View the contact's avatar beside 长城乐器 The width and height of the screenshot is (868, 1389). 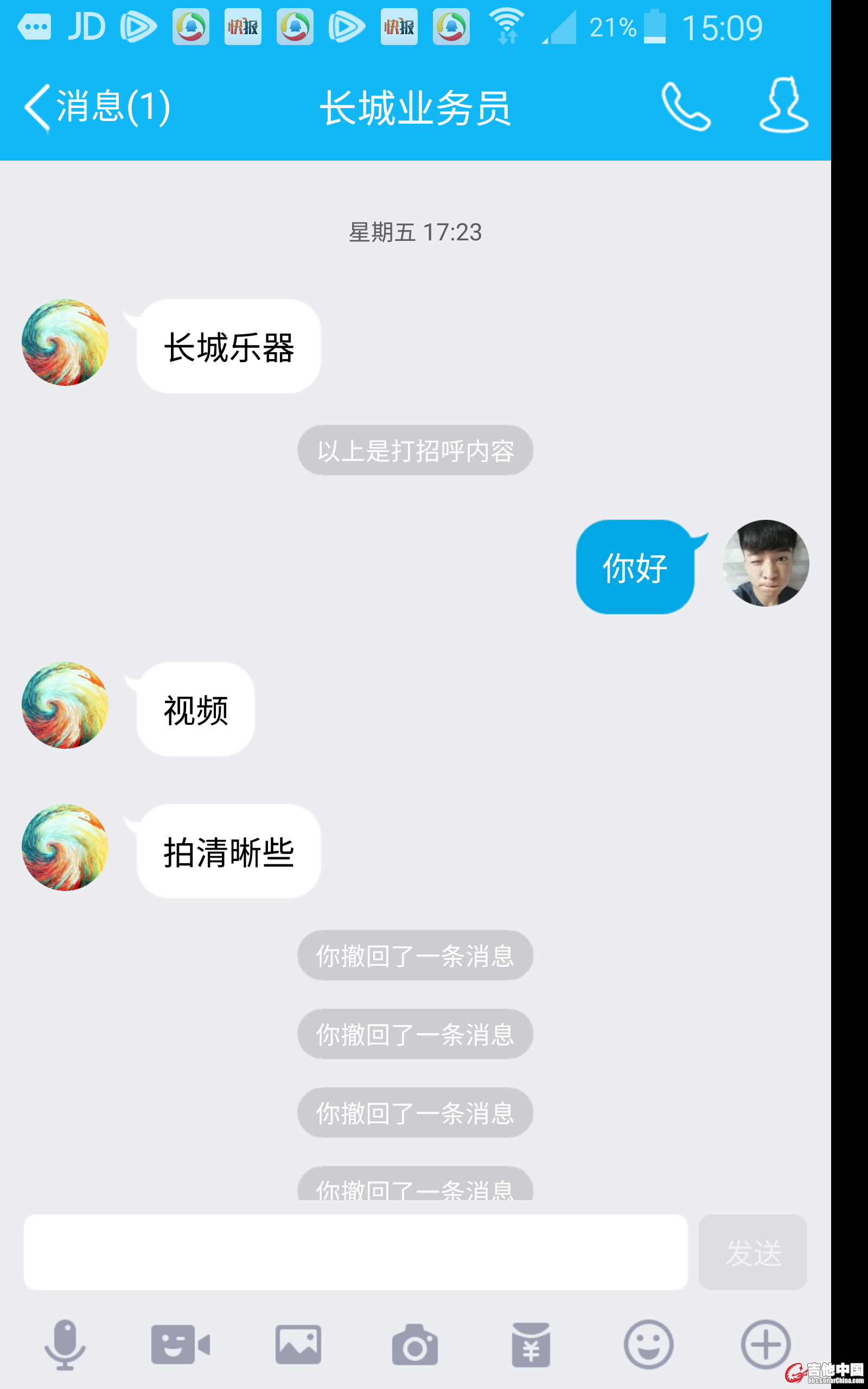click(x=65, y=343)
